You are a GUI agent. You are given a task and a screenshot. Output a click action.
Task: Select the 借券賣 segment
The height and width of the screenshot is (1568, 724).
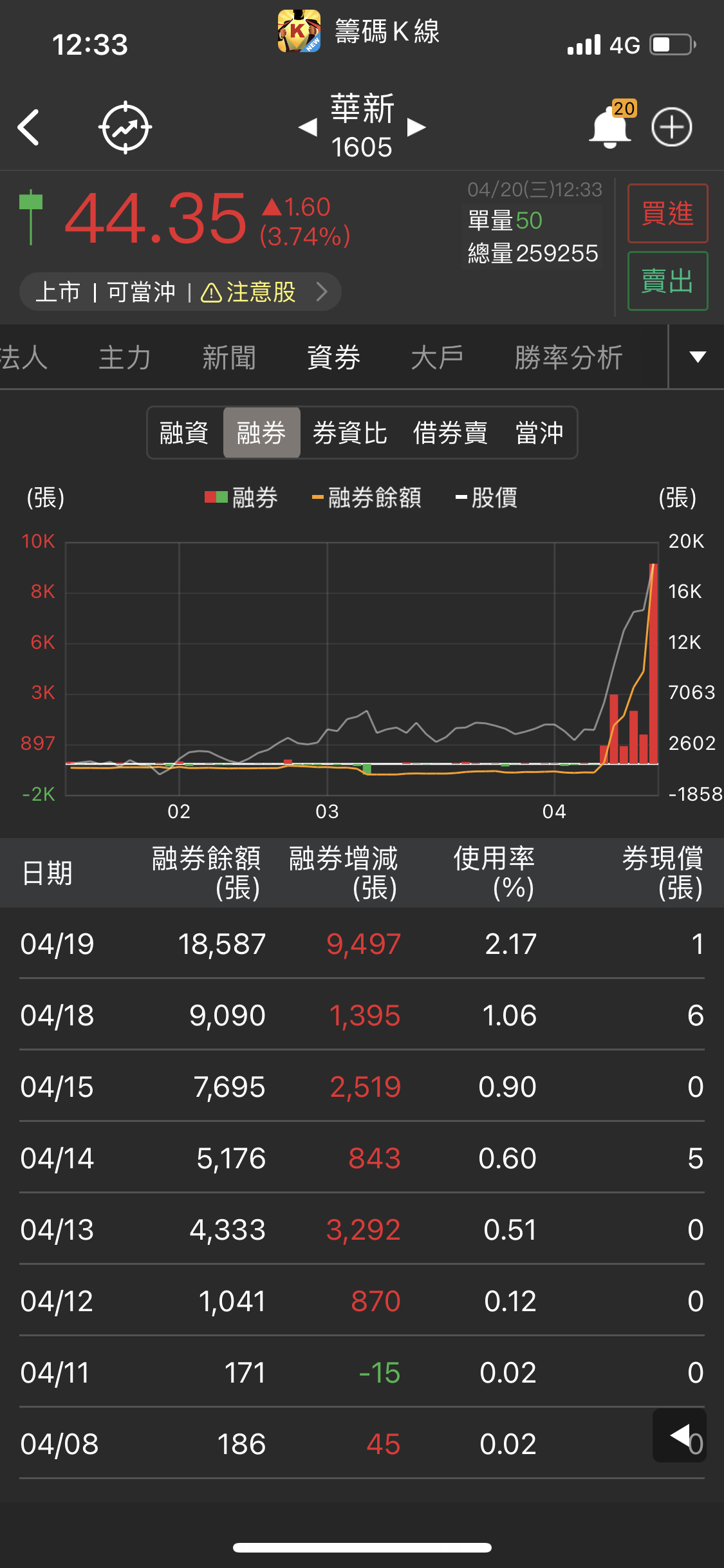[450, 433]
